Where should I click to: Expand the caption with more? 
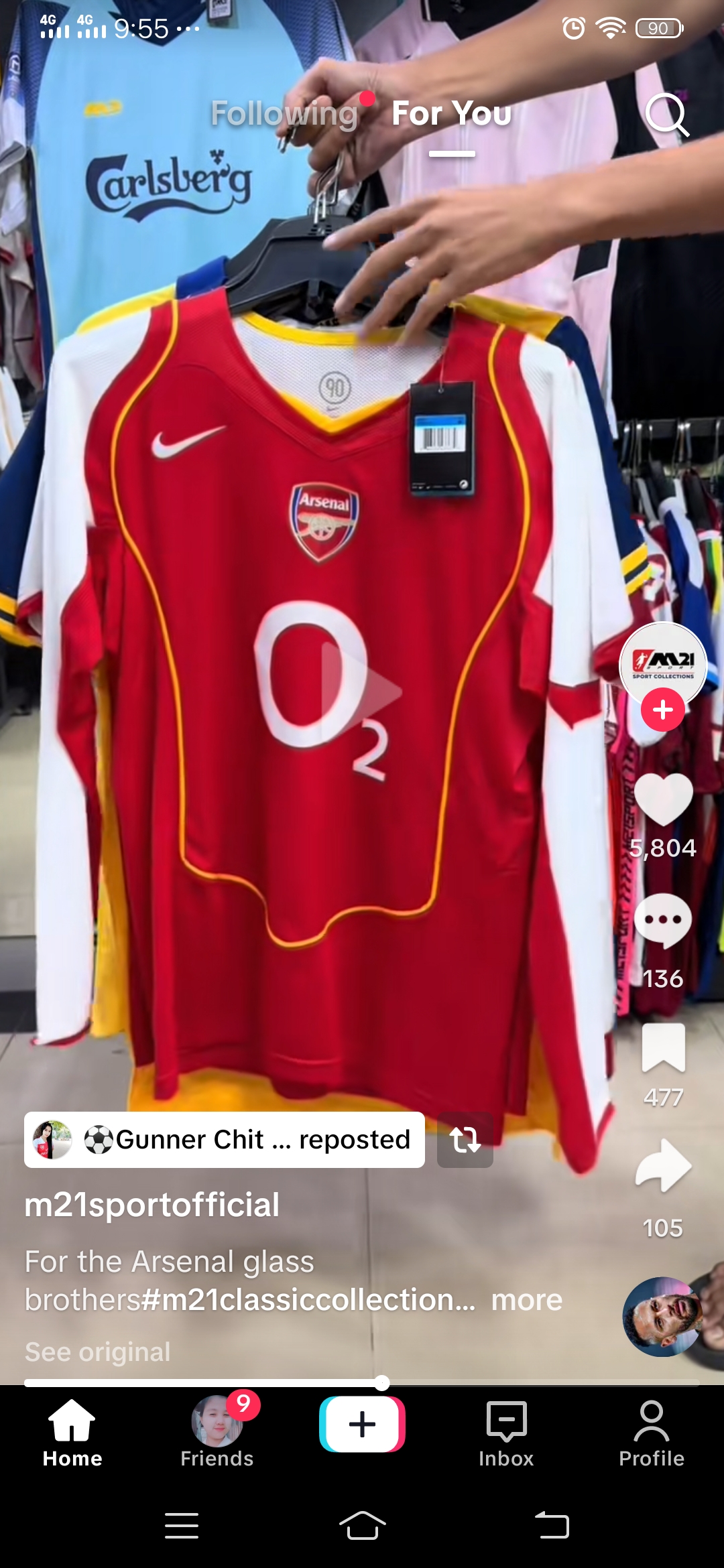tap(526, 1300)
